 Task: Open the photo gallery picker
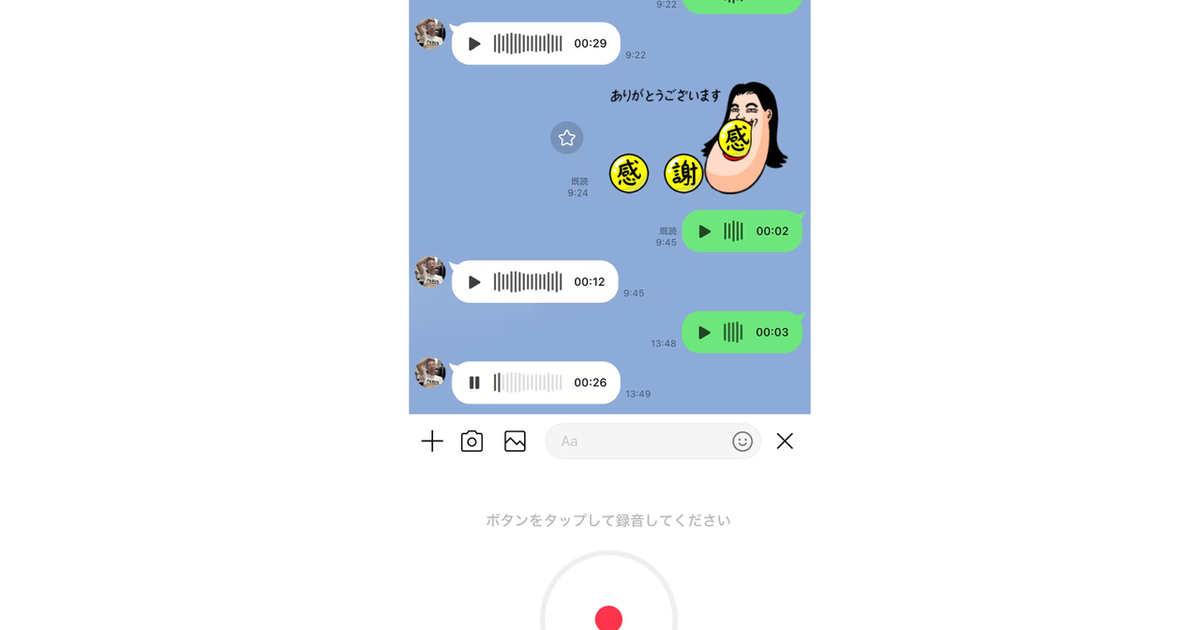click(x=515, y=441)
